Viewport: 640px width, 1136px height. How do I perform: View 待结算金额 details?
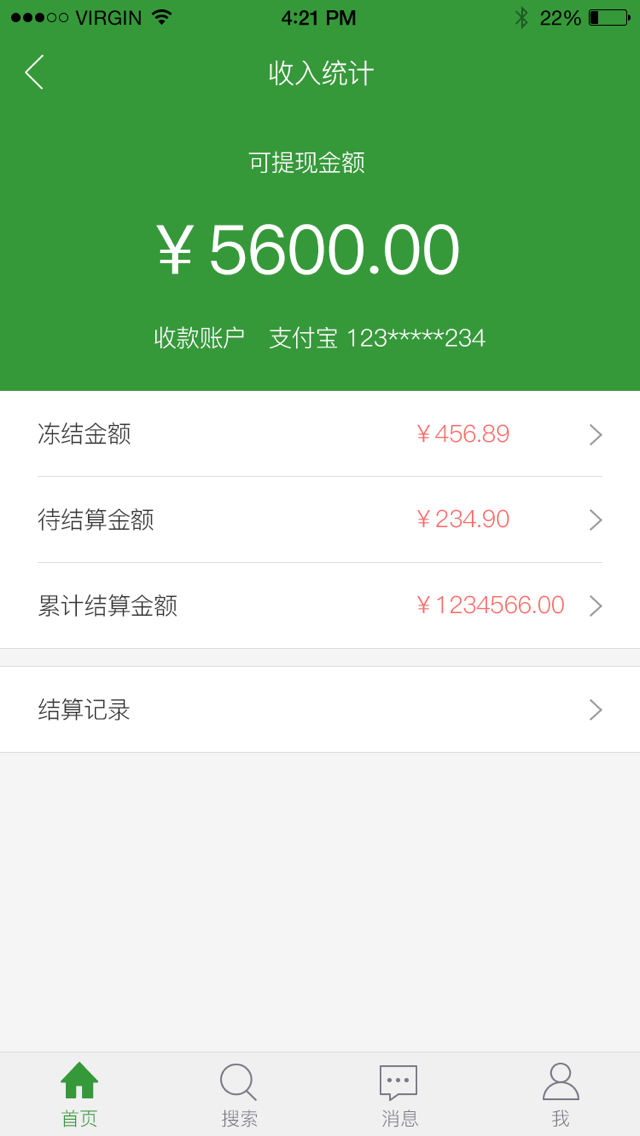320,520
